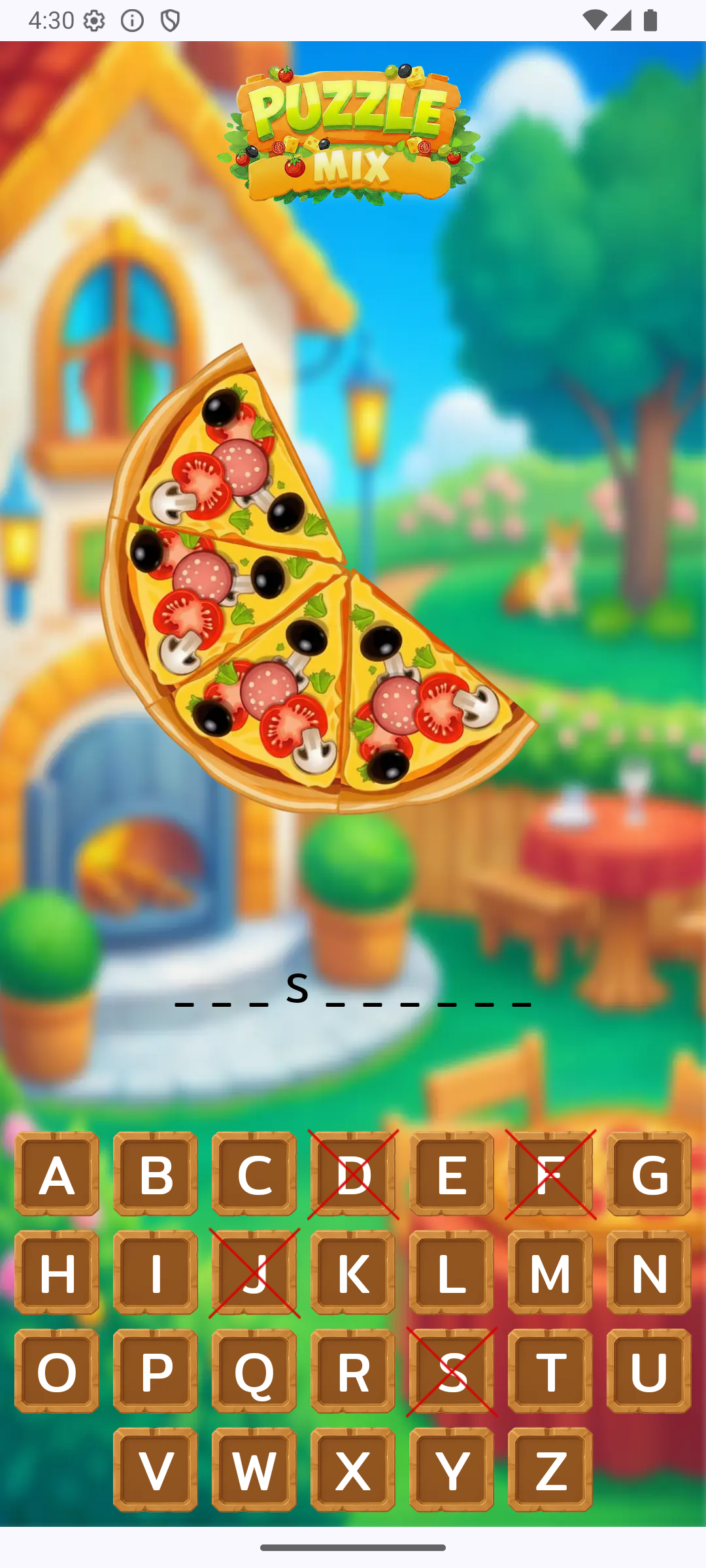This screenshot has width=706, height=1568.
Task: Pick letter Y tile
Action: coord(452,1470)
